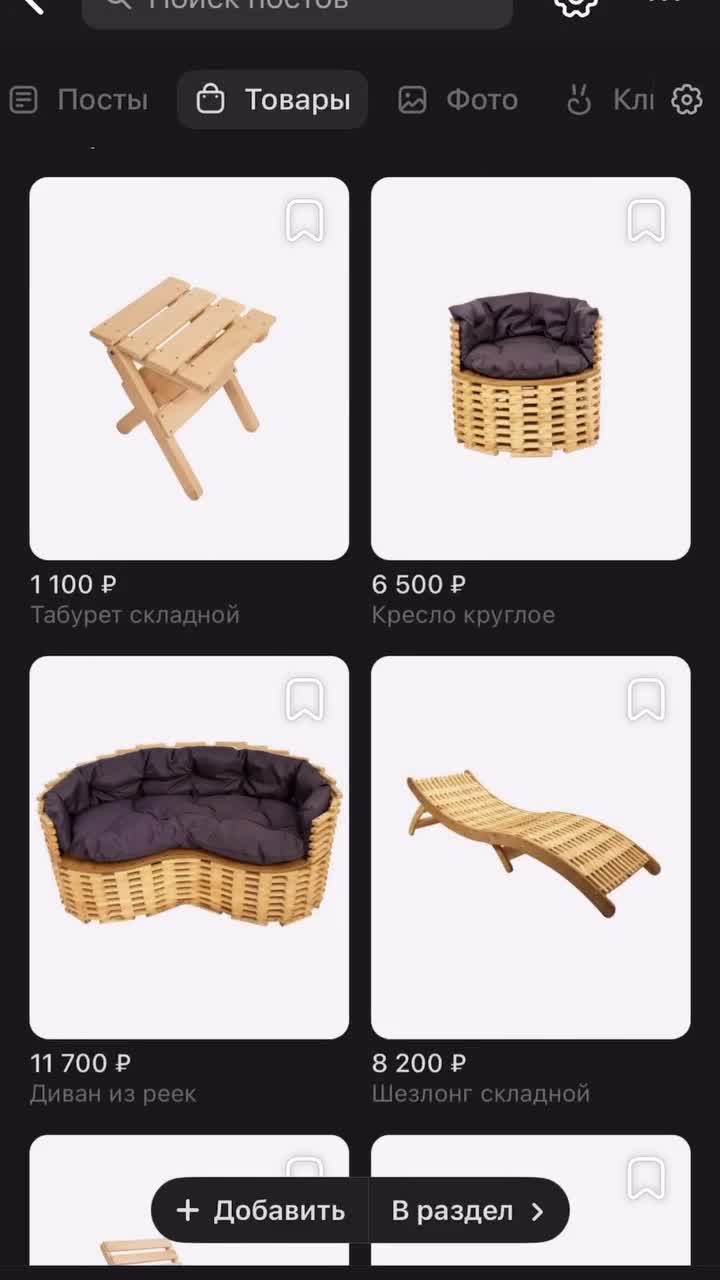Bookmark the Шезлонг складной item

646,700
